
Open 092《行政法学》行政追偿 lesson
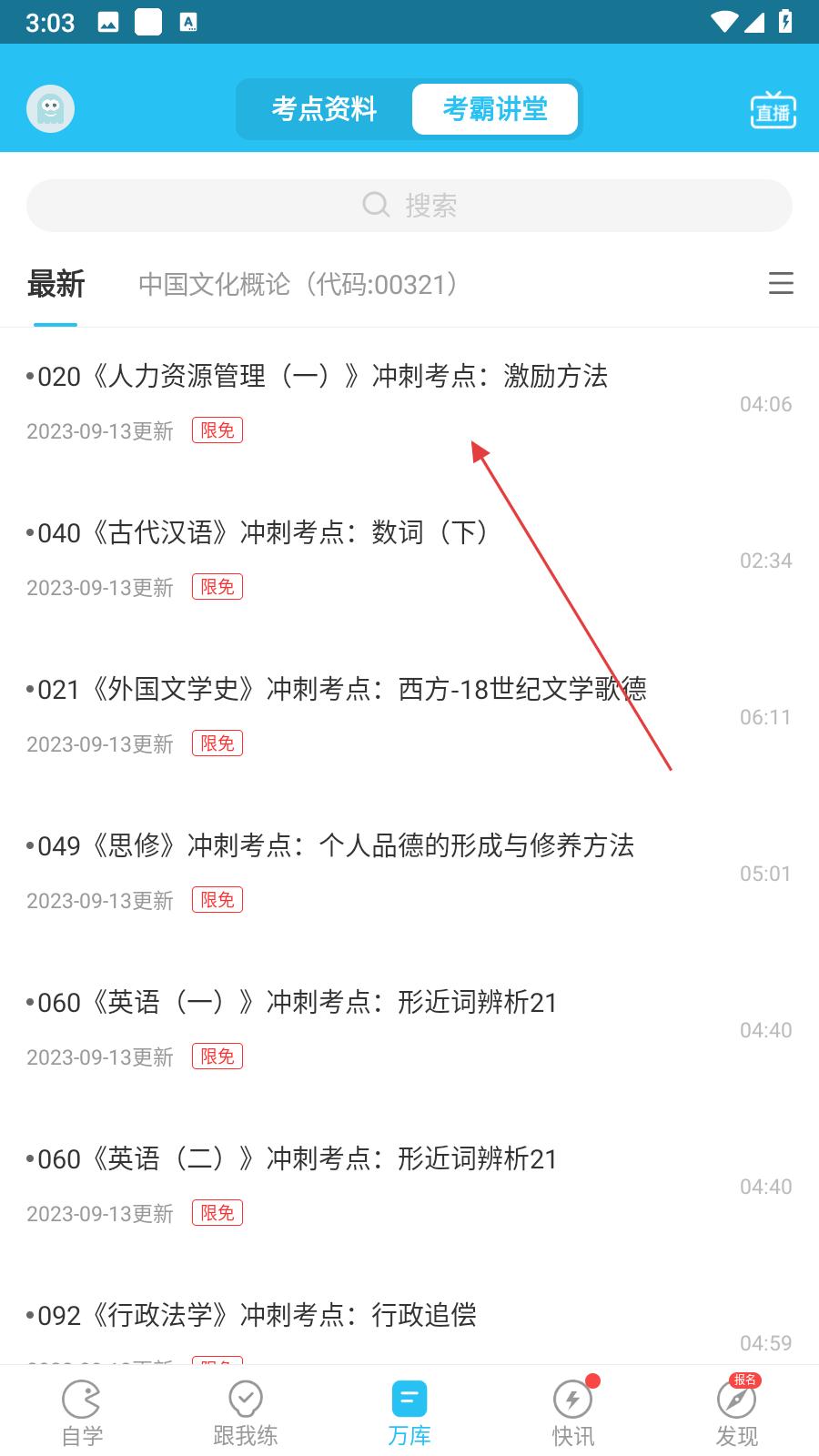tap(257, 1316)
